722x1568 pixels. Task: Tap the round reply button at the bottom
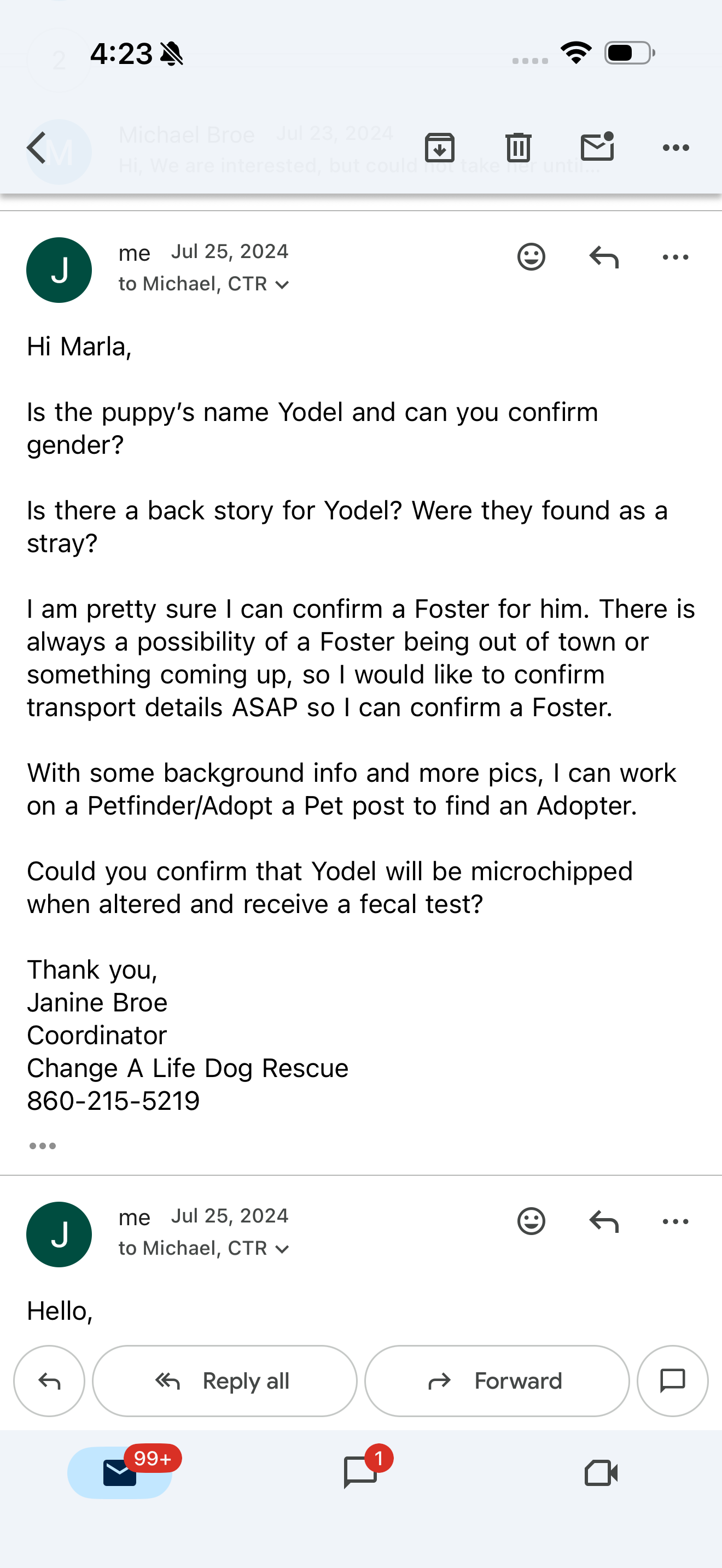tap(49, 1381)
